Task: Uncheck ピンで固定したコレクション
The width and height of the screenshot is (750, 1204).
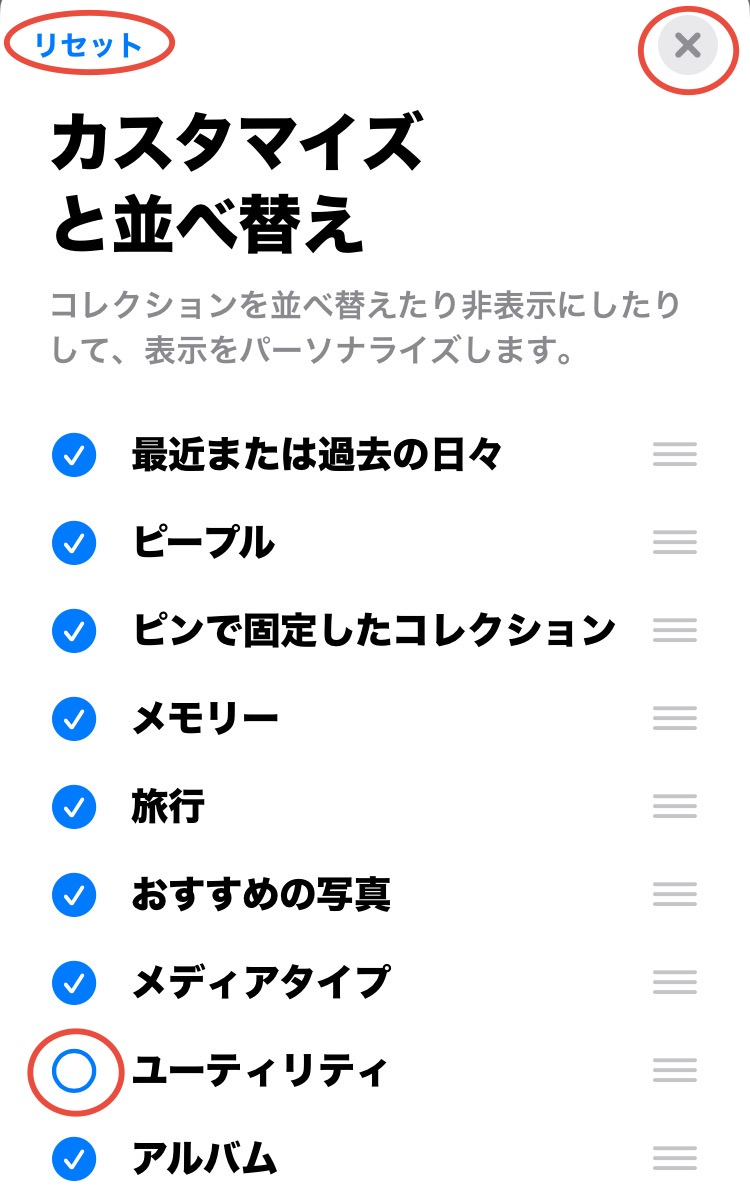Action: (74, 630)
